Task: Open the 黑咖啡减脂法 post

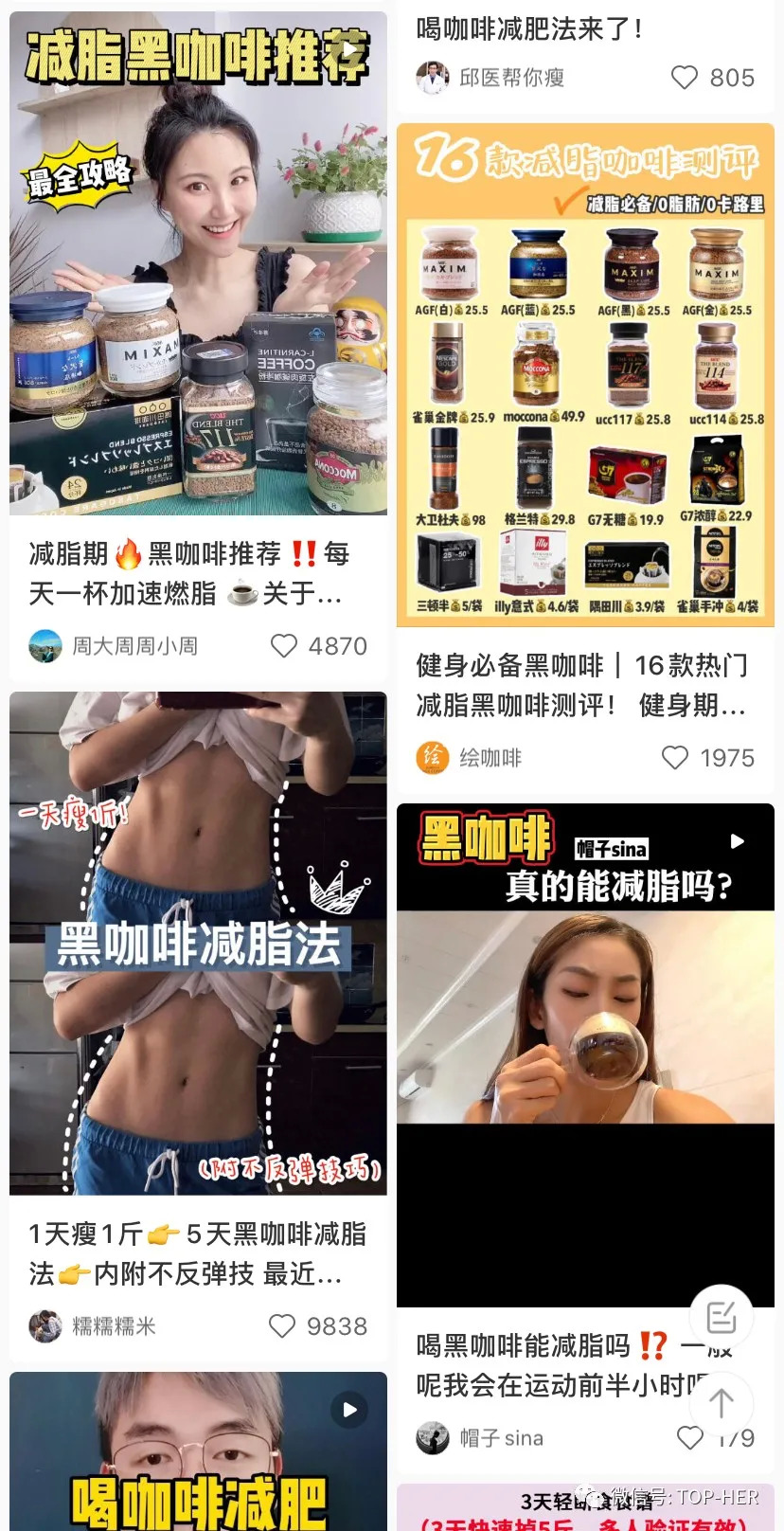Action: tap(198, 944)
